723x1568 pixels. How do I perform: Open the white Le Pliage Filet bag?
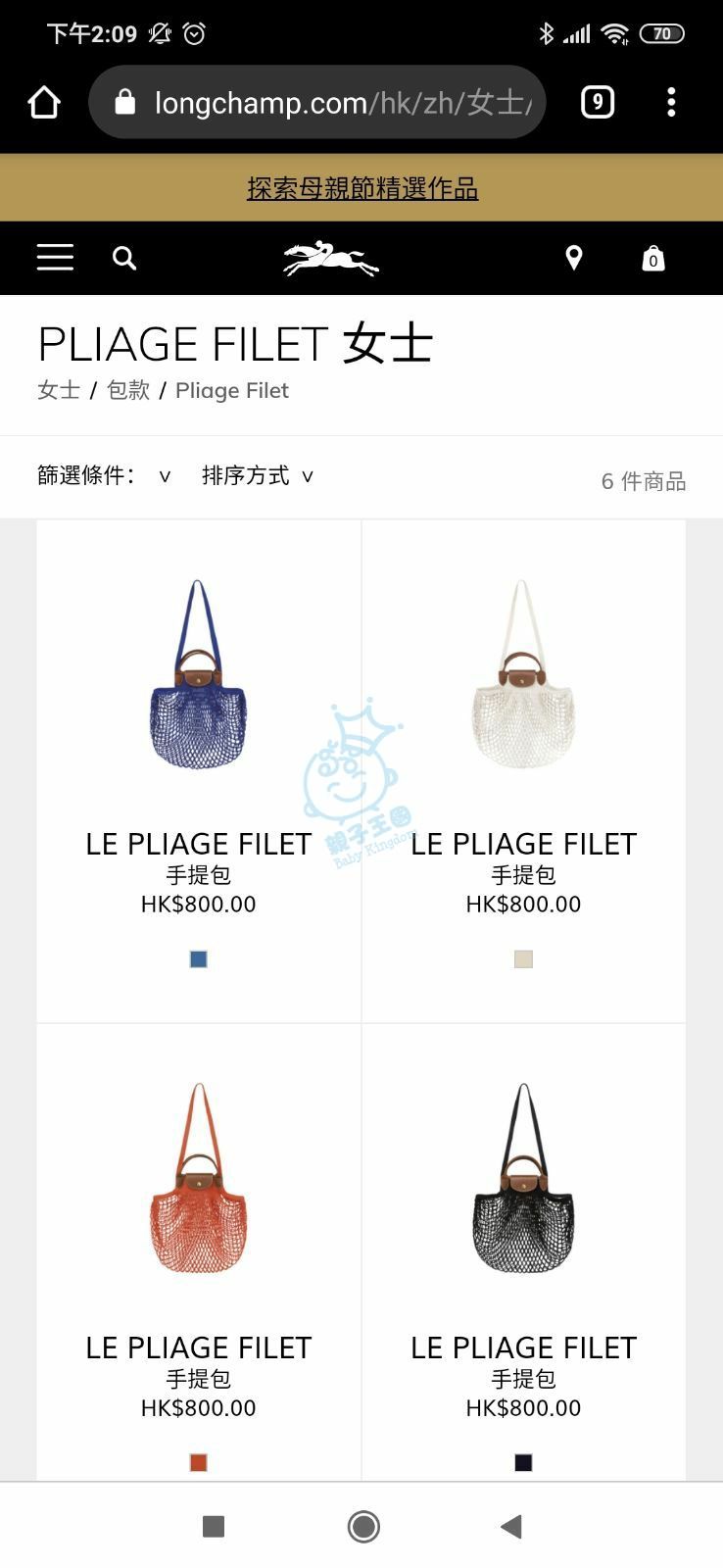(x=523, y=676)
